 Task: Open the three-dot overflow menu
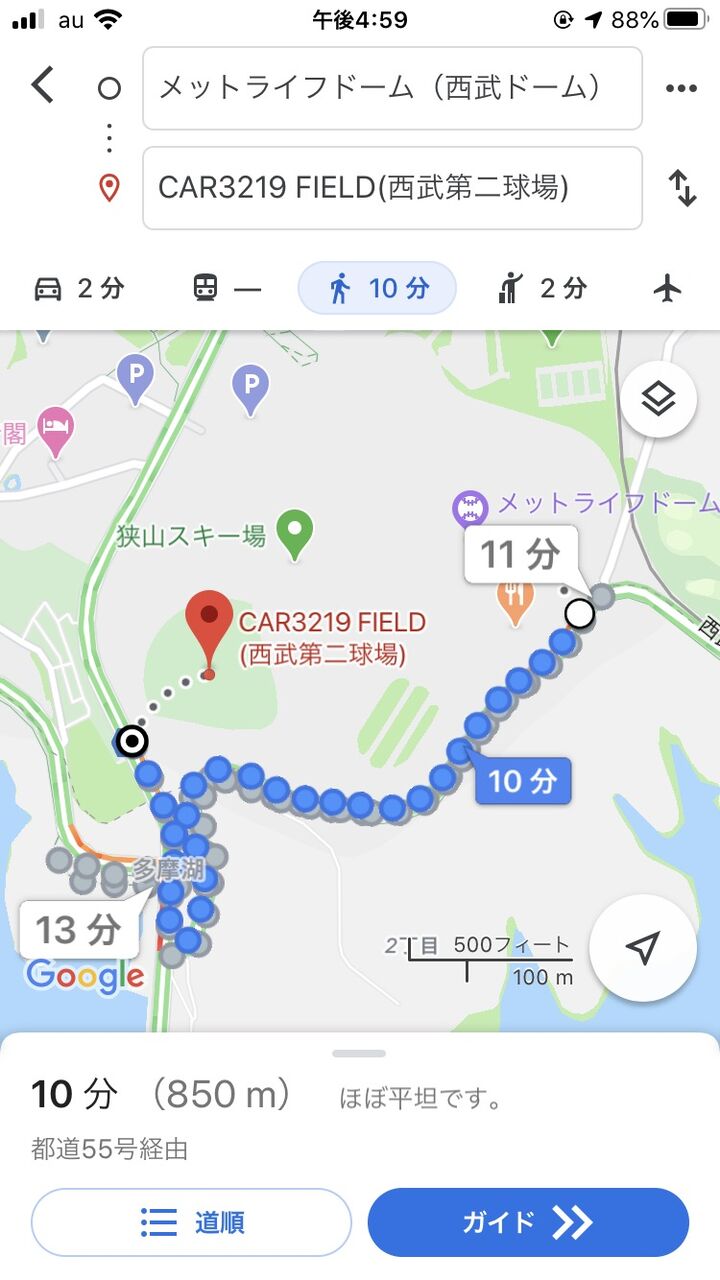(x=681, y=88)
